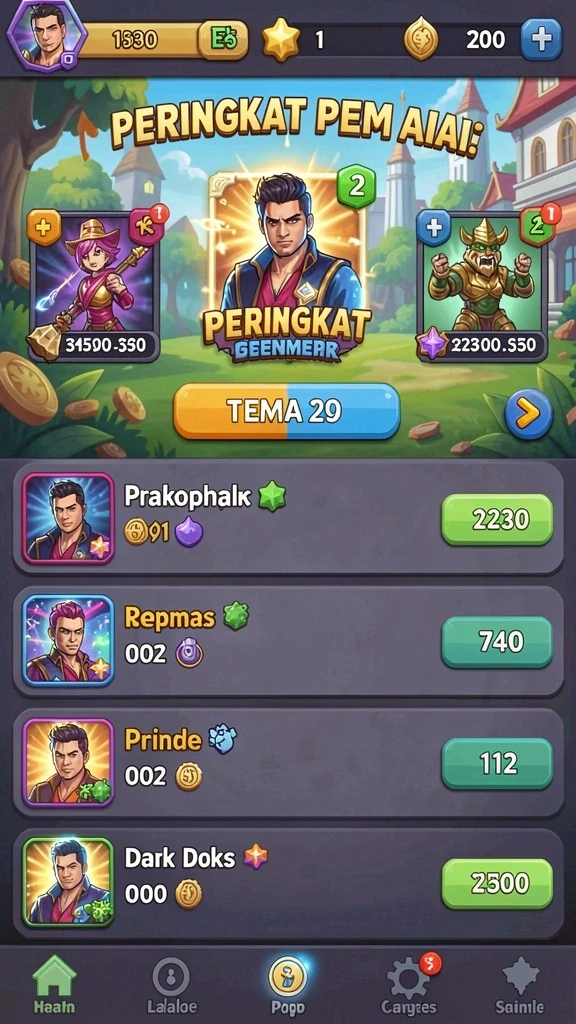Image resolution: width=576 pixels, height=1024 pixels.
Task: Open the Dark Doks leaderboard row
Action: pos(288,884)
